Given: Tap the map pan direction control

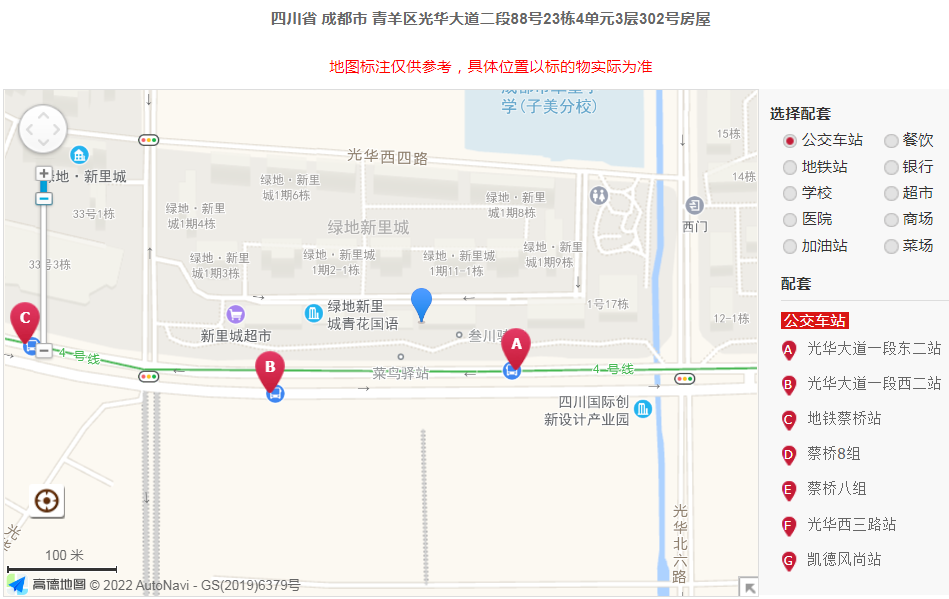Looking at the screenshot, I should 43,129.
